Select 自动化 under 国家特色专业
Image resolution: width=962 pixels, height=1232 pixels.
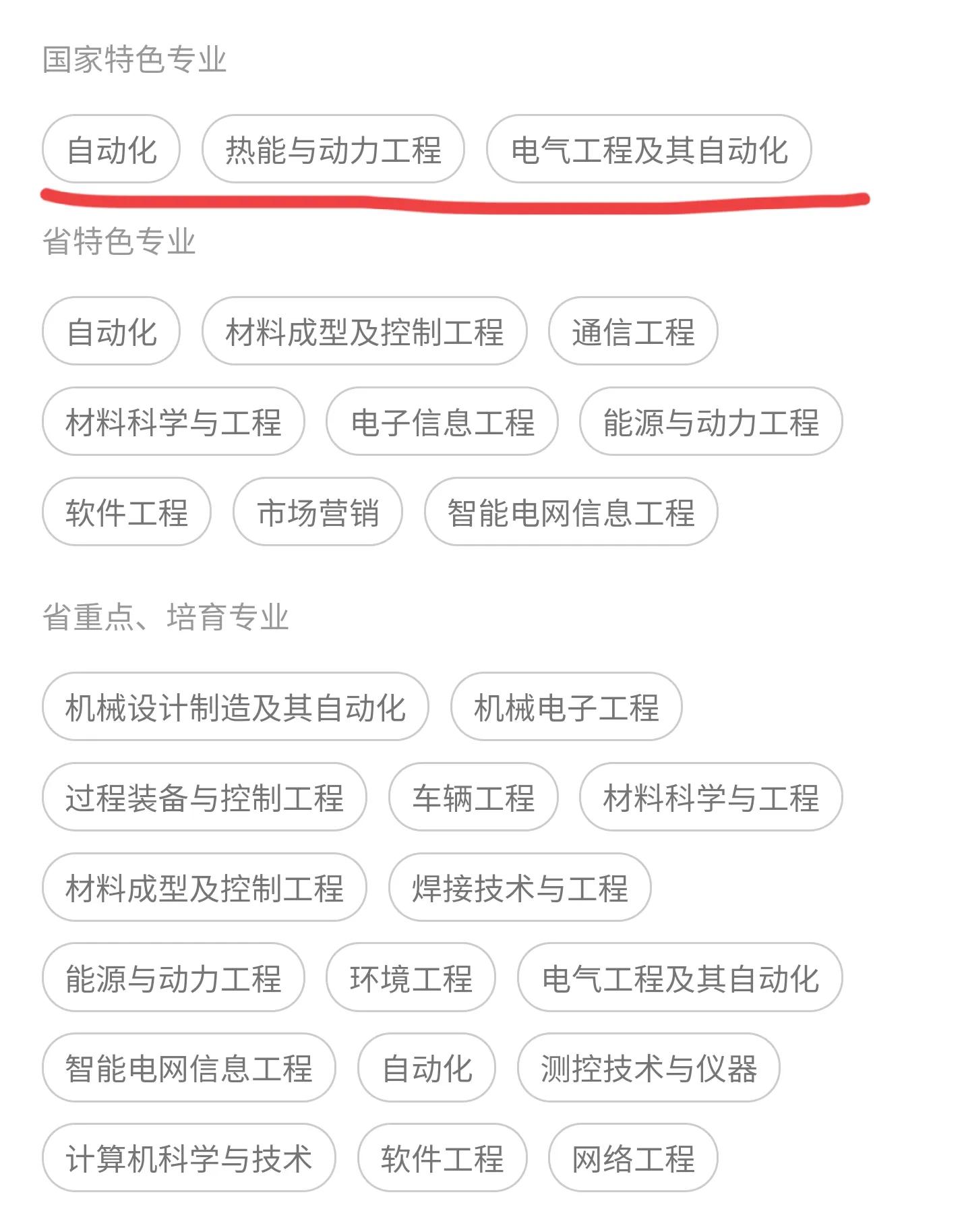tap(111, 150)
